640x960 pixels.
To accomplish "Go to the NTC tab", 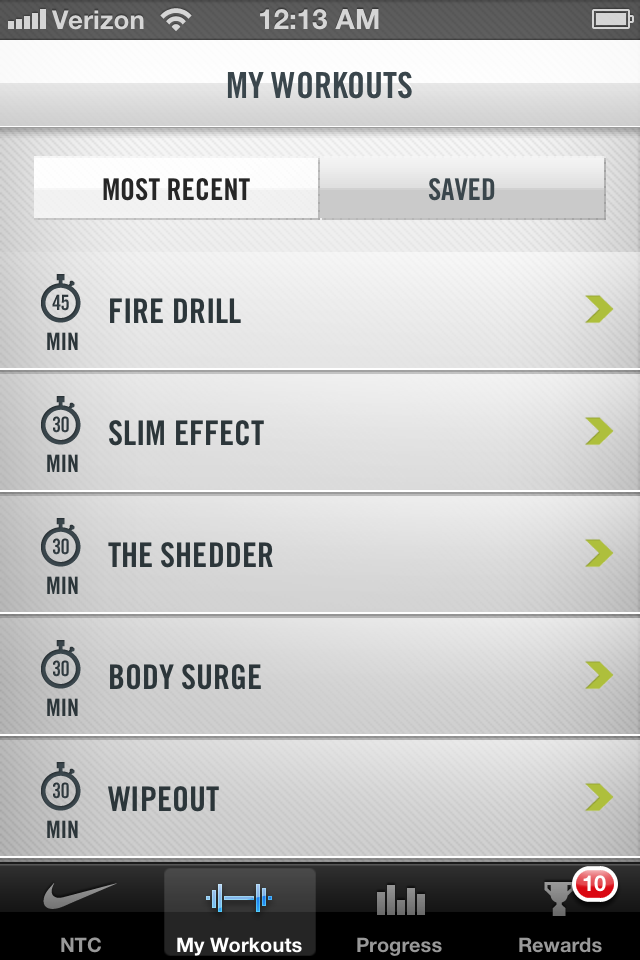I will (x=80, y=914).
